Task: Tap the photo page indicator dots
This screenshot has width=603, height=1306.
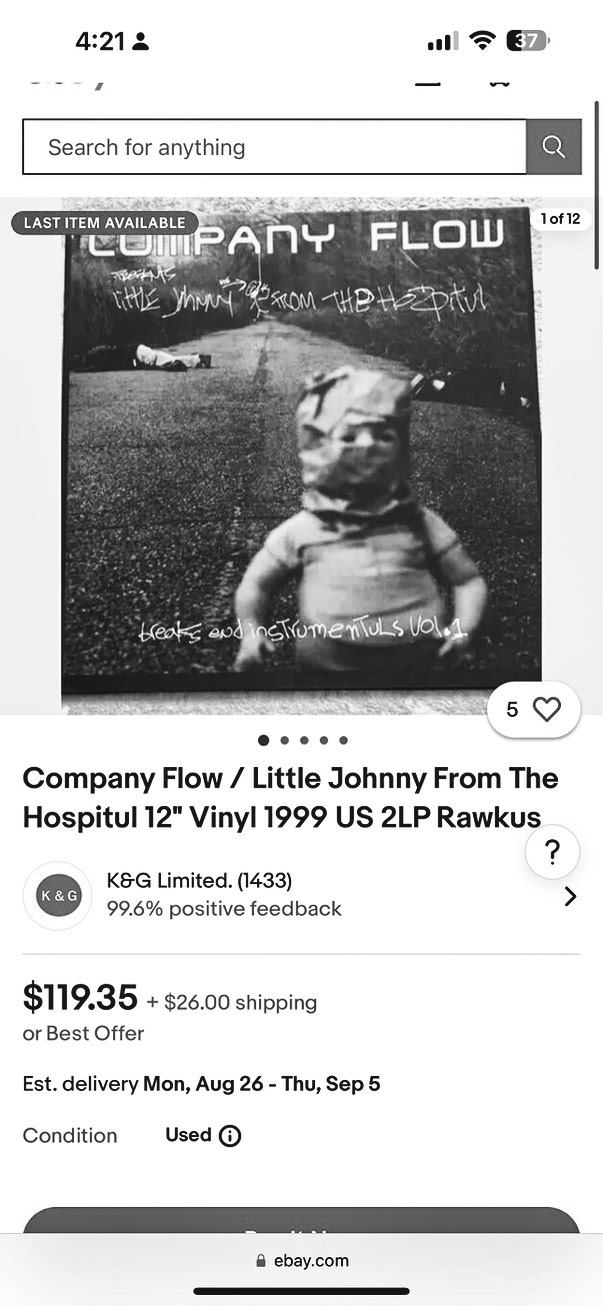Action: click(303, 740)
